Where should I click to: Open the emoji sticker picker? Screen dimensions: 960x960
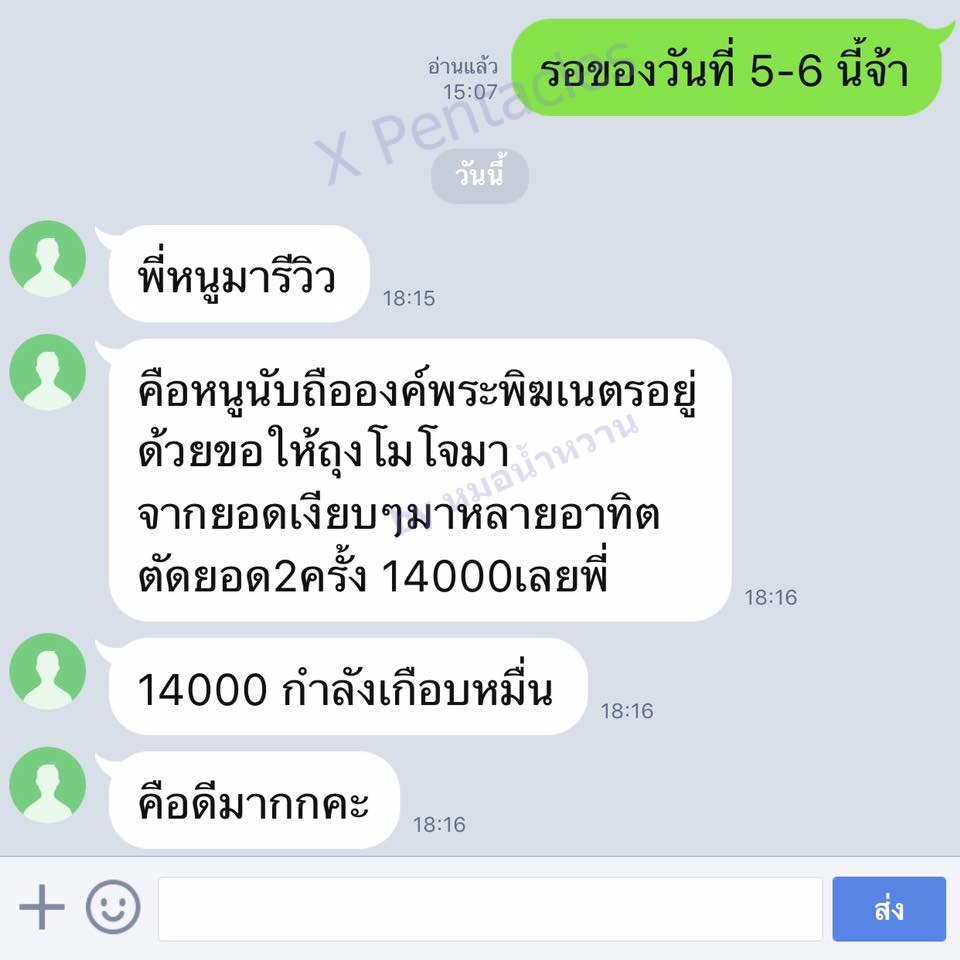(x=112, y=908)
